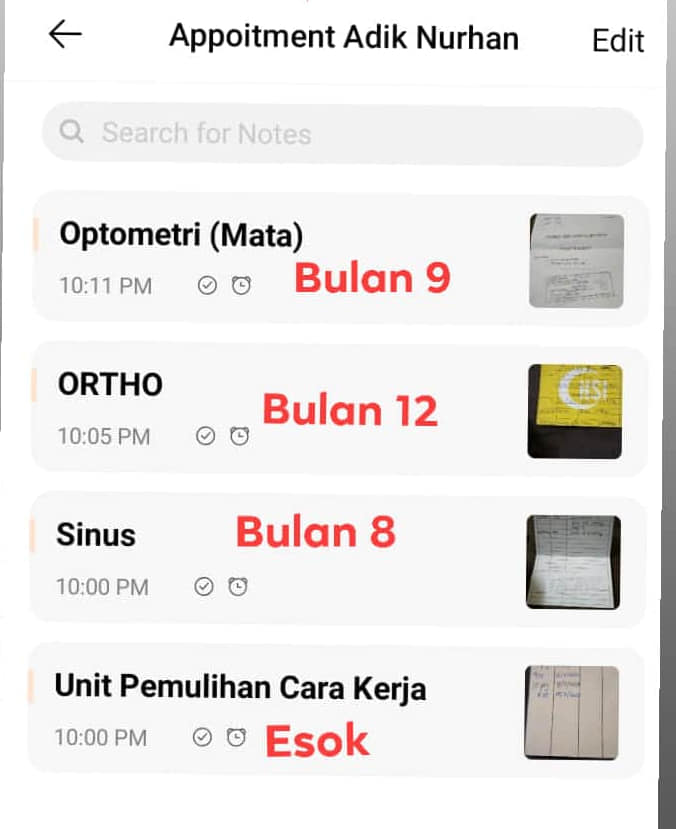Open the Optometri (Mata) note

pos(340,260)
